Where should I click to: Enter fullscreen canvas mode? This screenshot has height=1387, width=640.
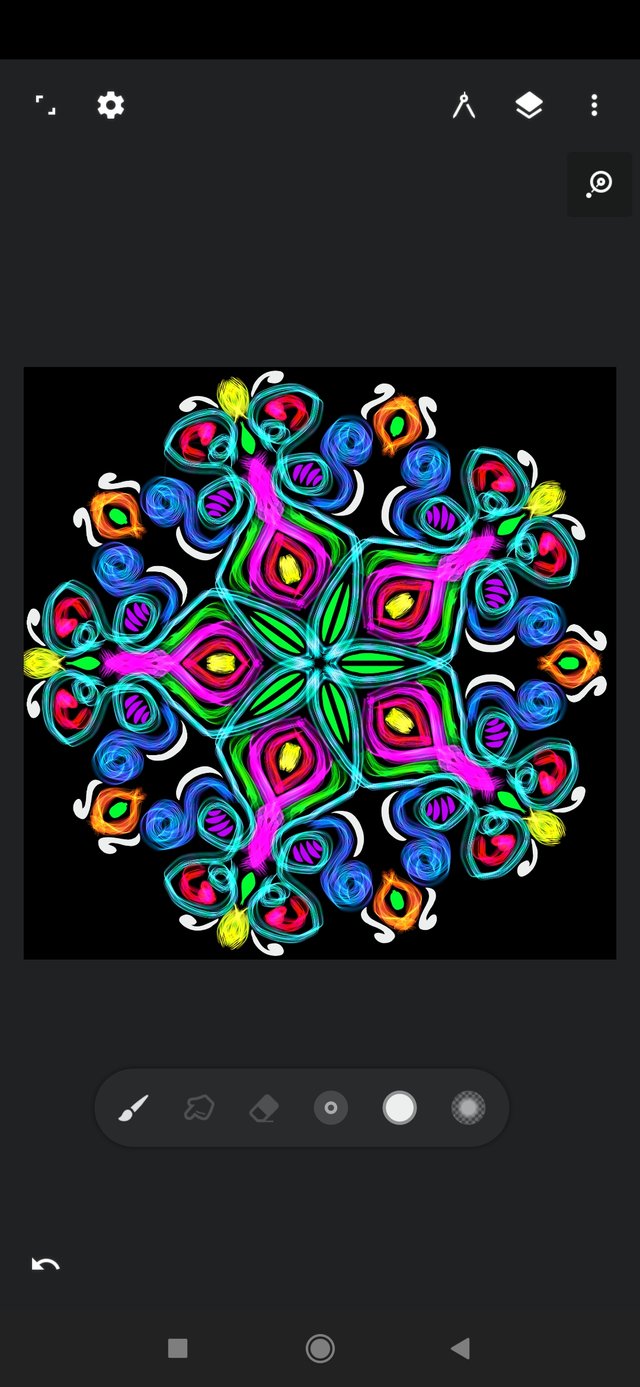46,105
